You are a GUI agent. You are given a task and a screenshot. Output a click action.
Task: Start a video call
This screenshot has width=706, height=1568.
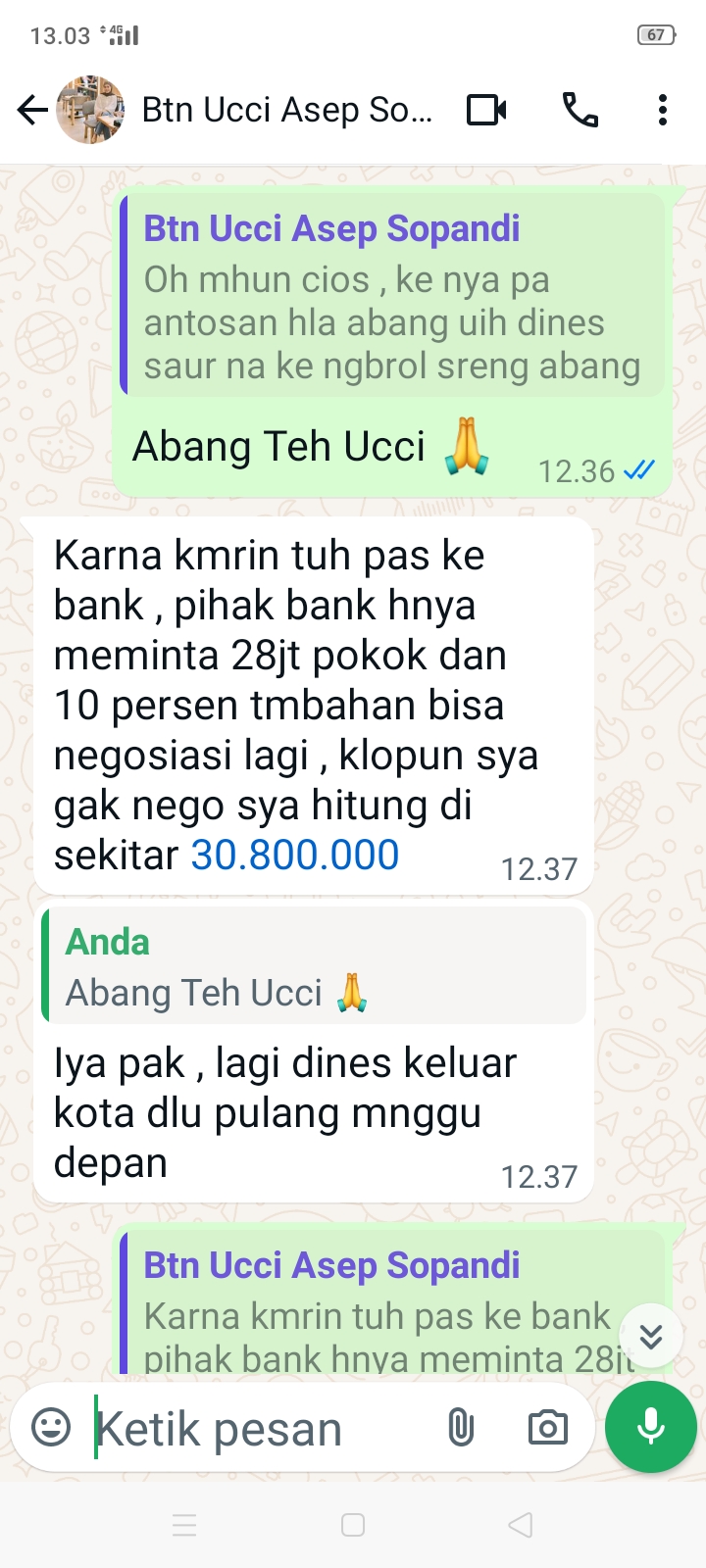click(x=486, y=110)
